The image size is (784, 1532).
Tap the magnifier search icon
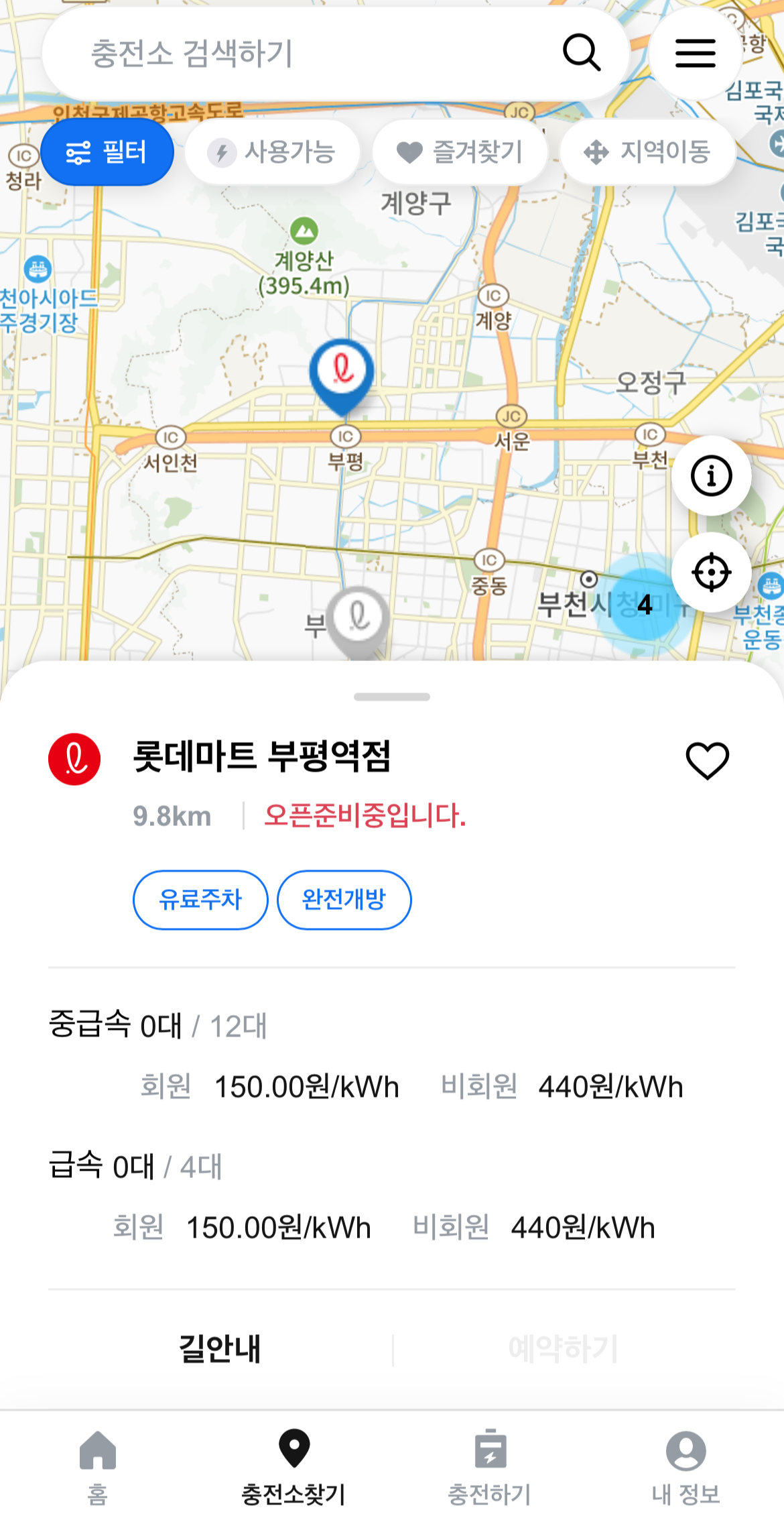(581, 53)
